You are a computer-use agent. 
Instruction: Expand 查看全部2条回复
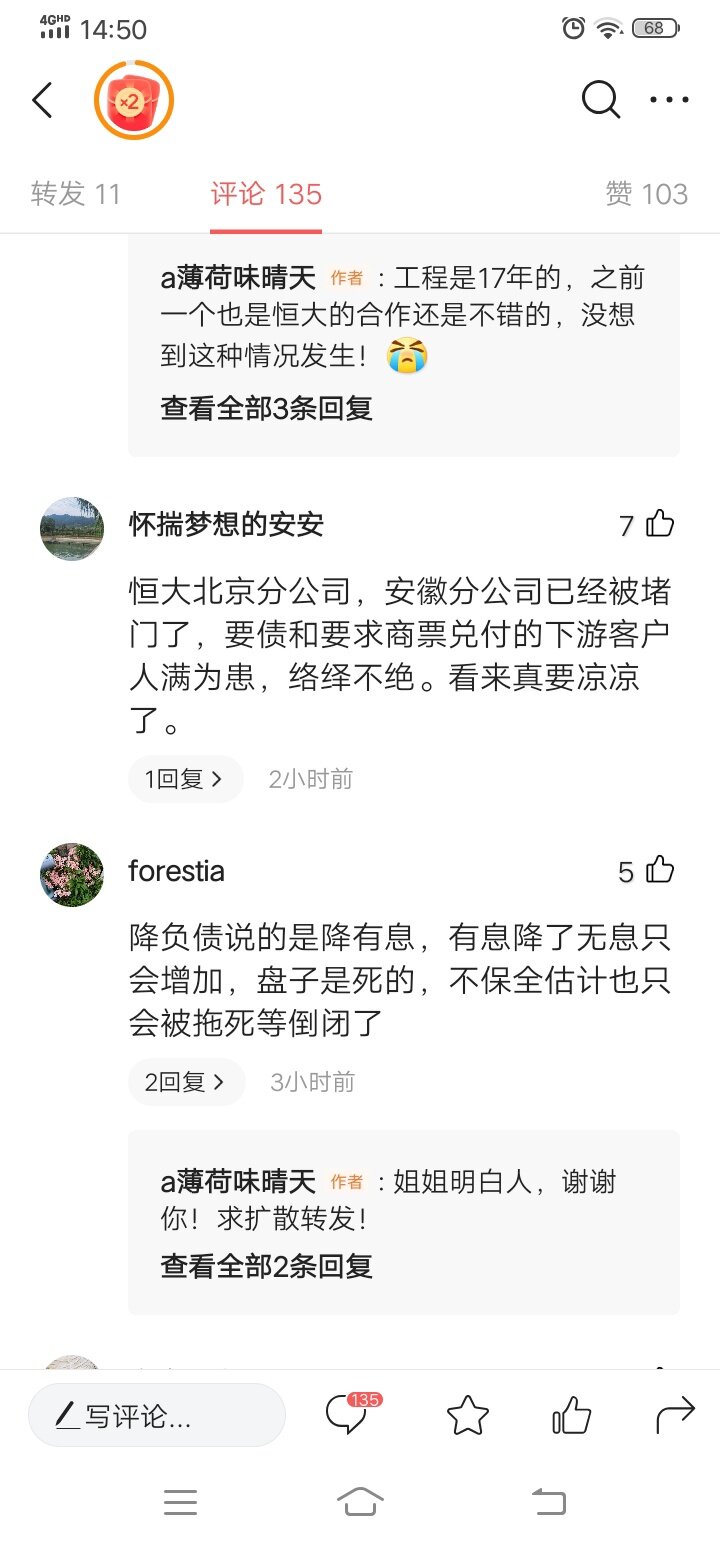click(x=266, y=1266)
